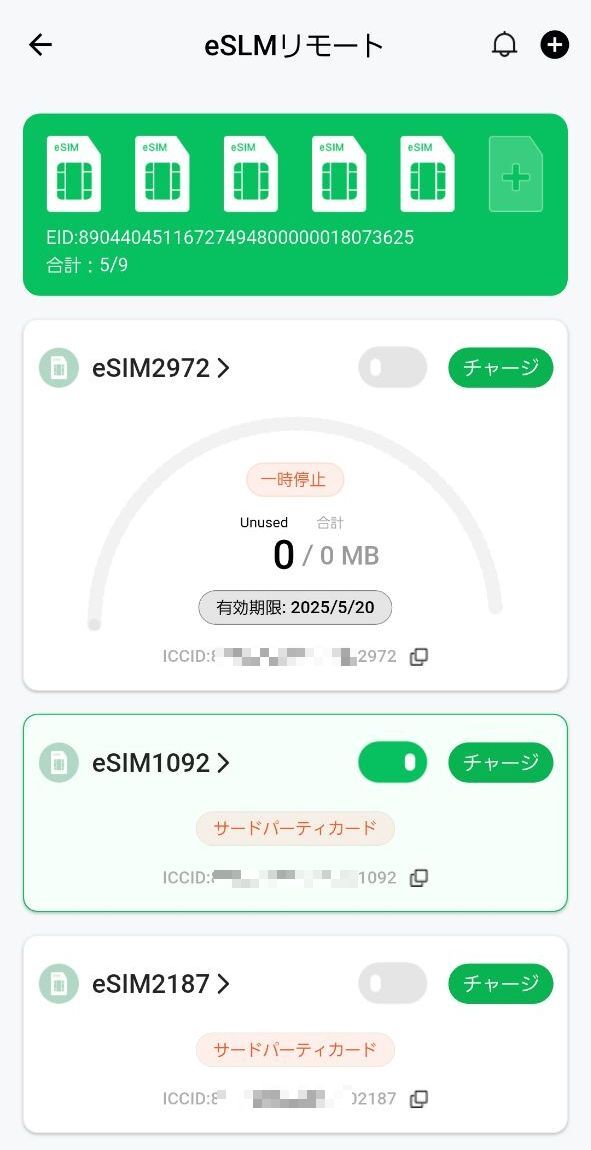Open the notifications bell
591x1150 pixels.
pyautogui.click(x=504, y=45)
